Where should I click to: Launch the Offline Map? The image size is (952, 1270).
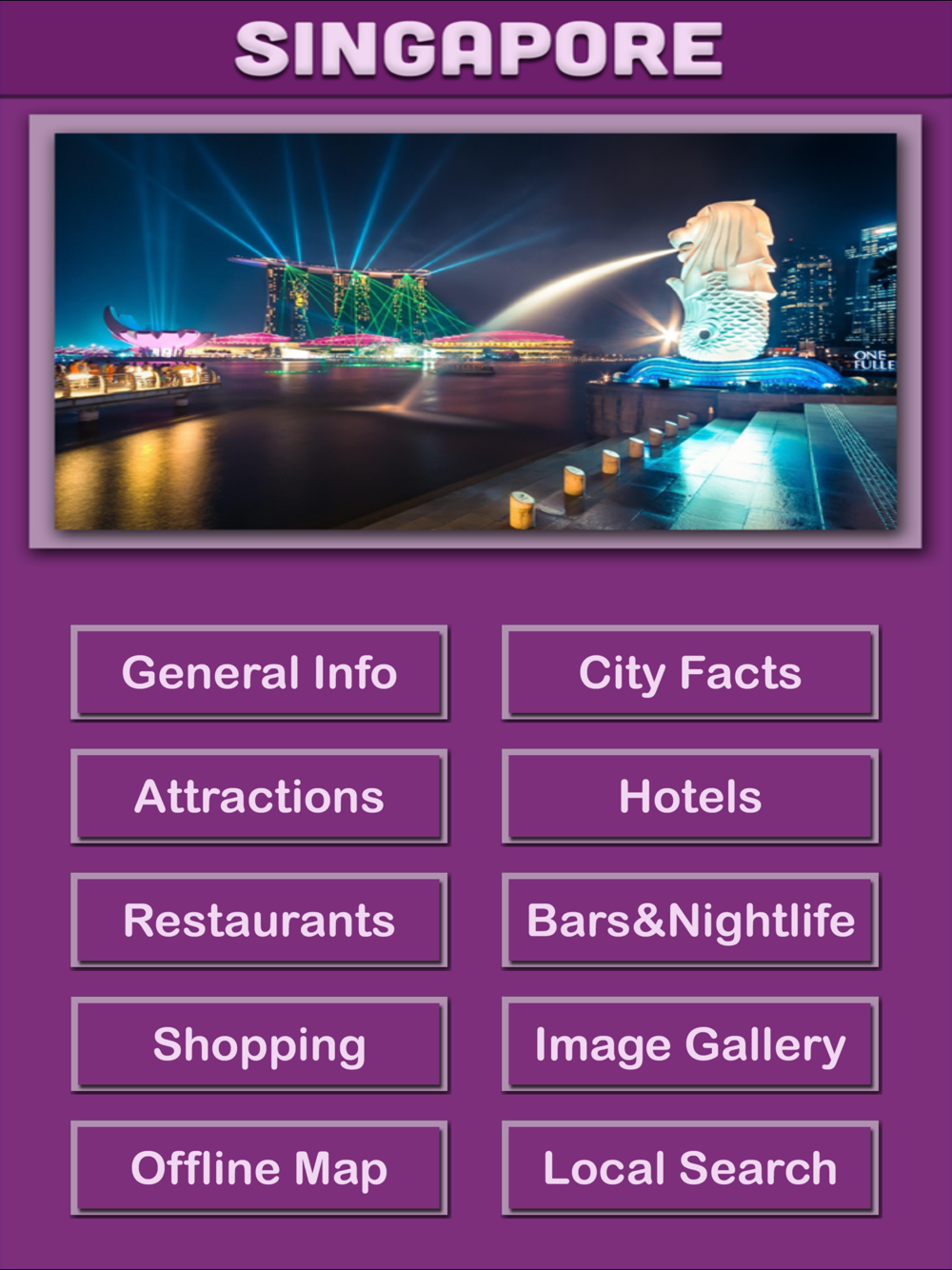pyautogui.click(x=259, y=1168)
